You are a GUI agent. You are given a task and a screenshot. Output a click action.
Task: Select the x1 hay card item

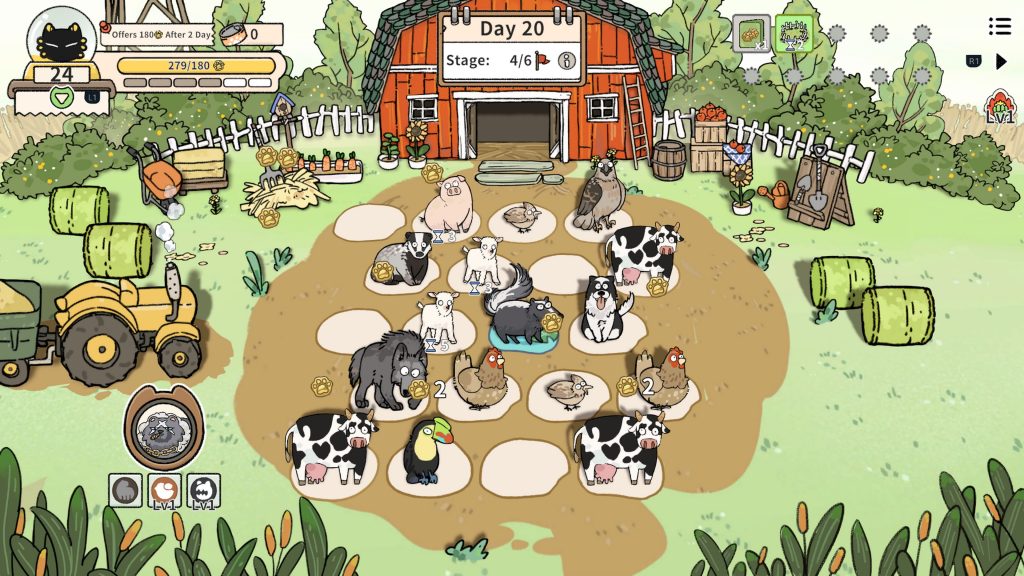coord(751,33)
